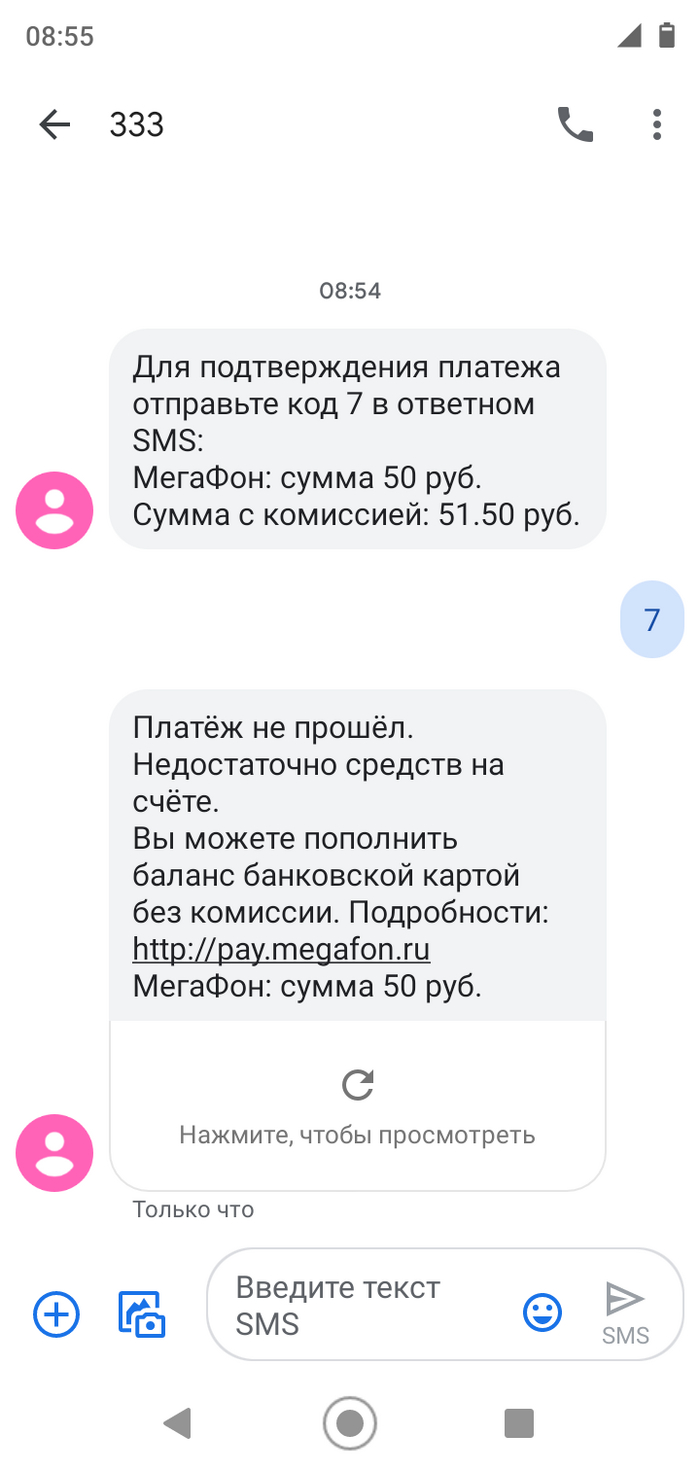Open the sender's contact avatar
This screenshot has height=1470, width=700.
54,1153
